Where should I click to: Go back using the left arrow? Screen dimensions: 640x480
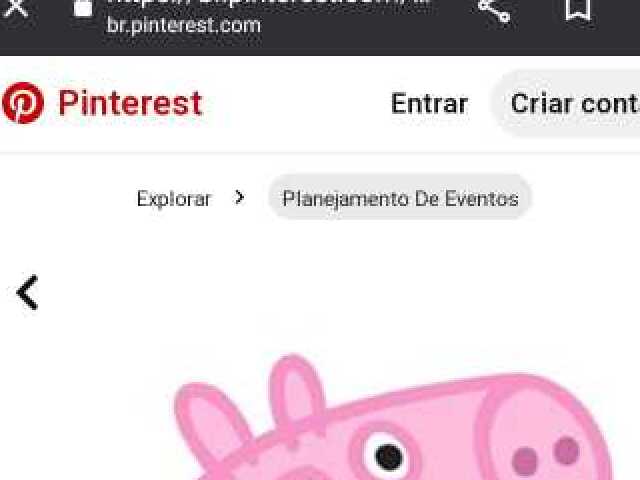(28, 293)
